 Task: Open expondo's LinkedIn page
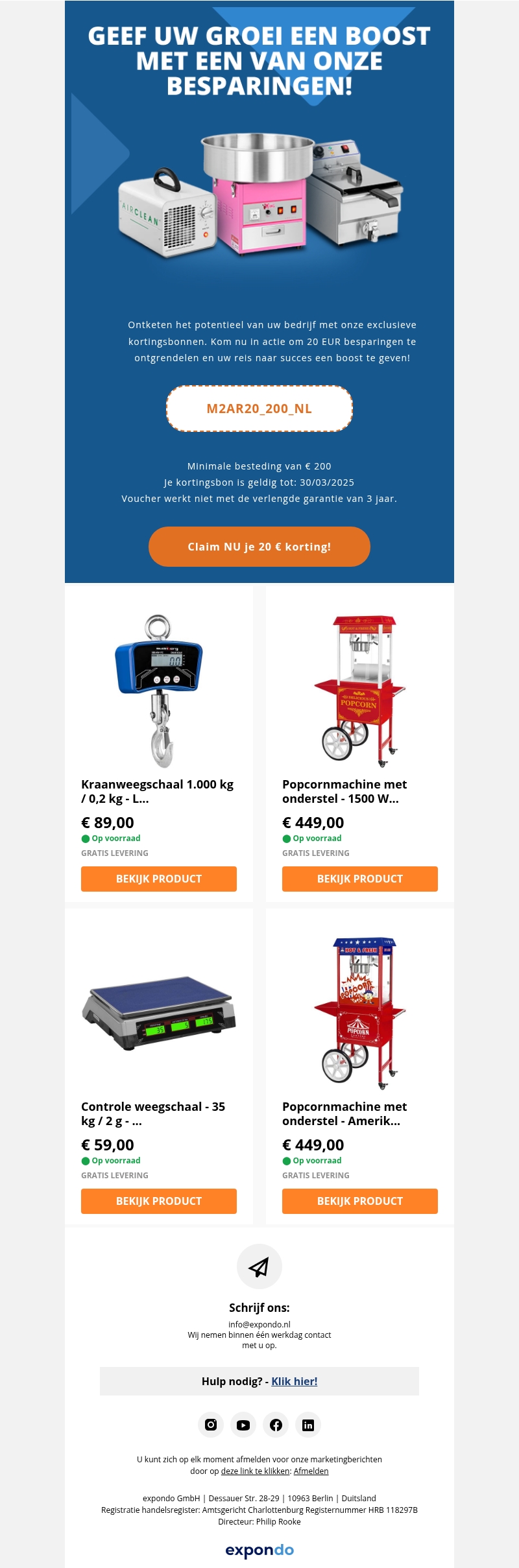308,1425
